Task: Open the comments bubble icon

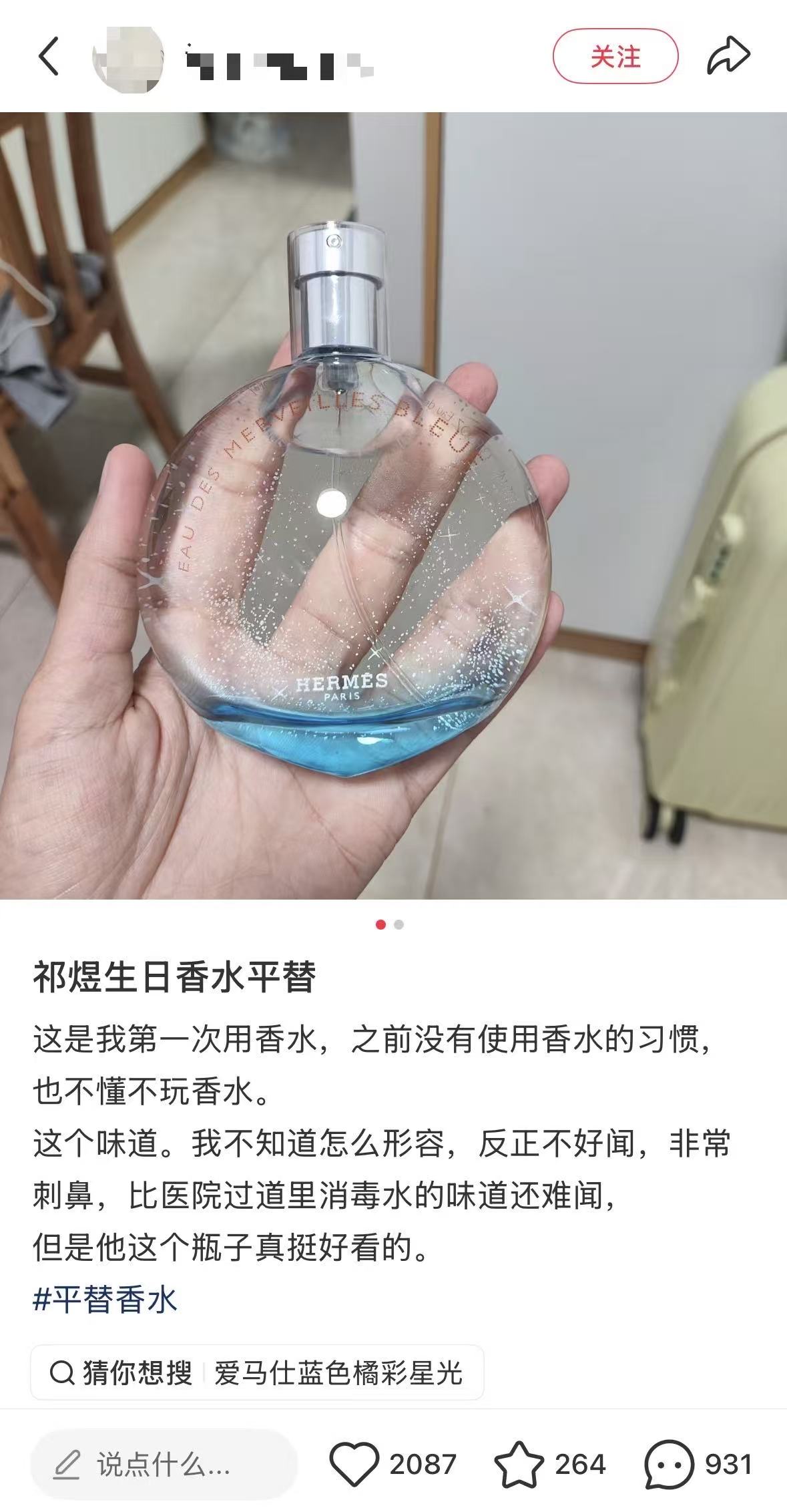Action: (670, 1465)
